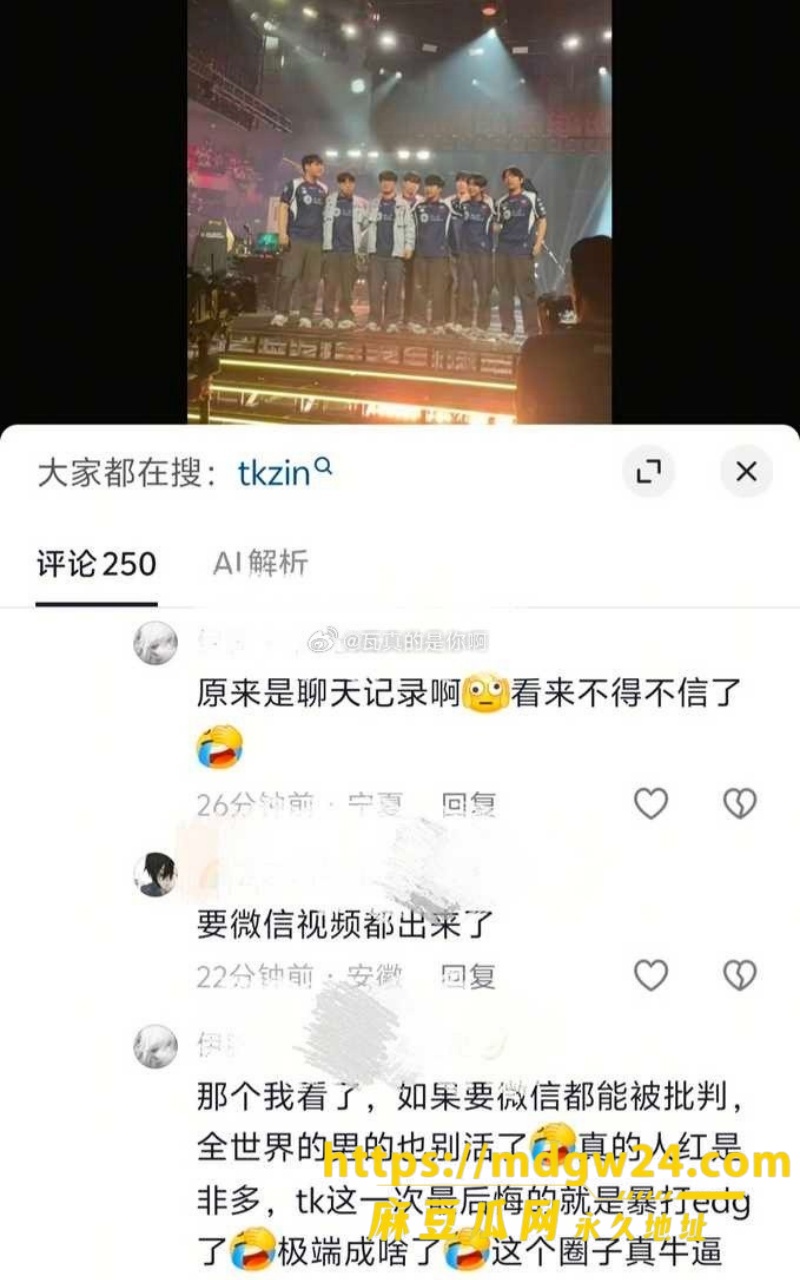Screen dimensions: 800x1280
Task: Switch to the AI解析 tab
Action: point(261,563)
